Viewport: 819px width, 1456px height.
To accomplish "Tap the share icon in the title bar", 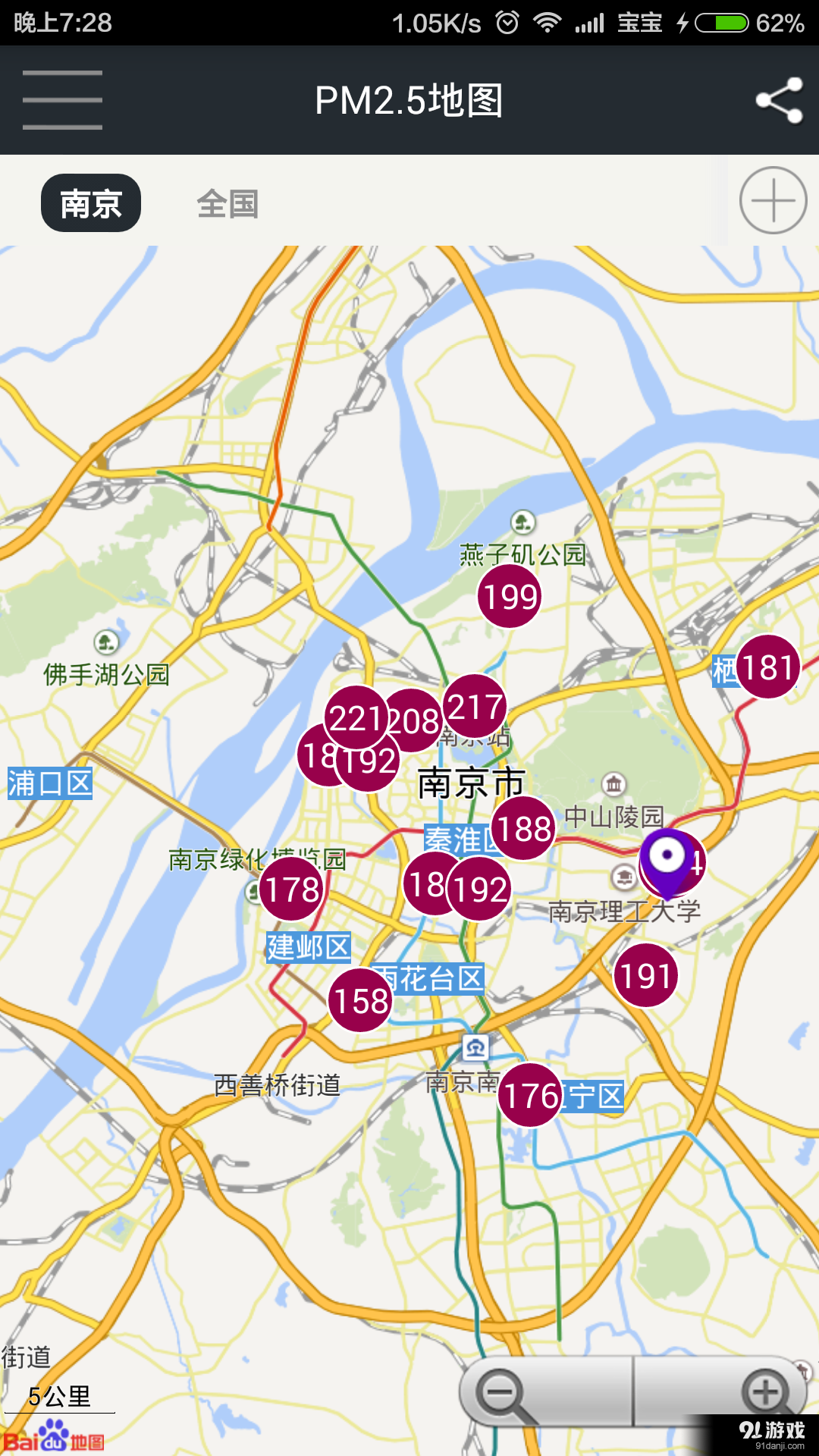I will click(x=778, y=99).
